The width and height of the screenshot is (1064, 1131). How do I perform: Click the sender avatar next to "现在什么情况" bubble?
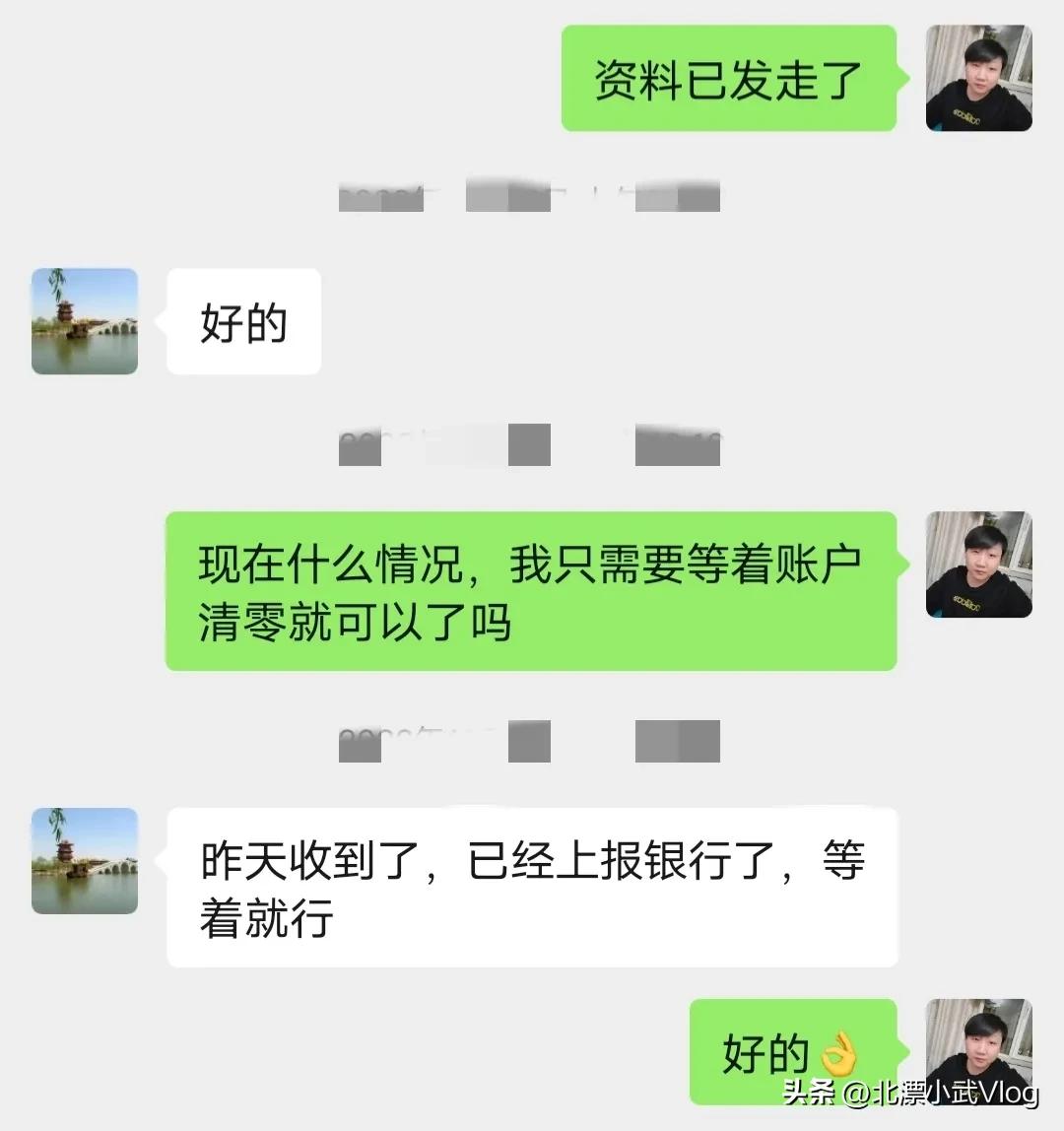coord(980,562)
